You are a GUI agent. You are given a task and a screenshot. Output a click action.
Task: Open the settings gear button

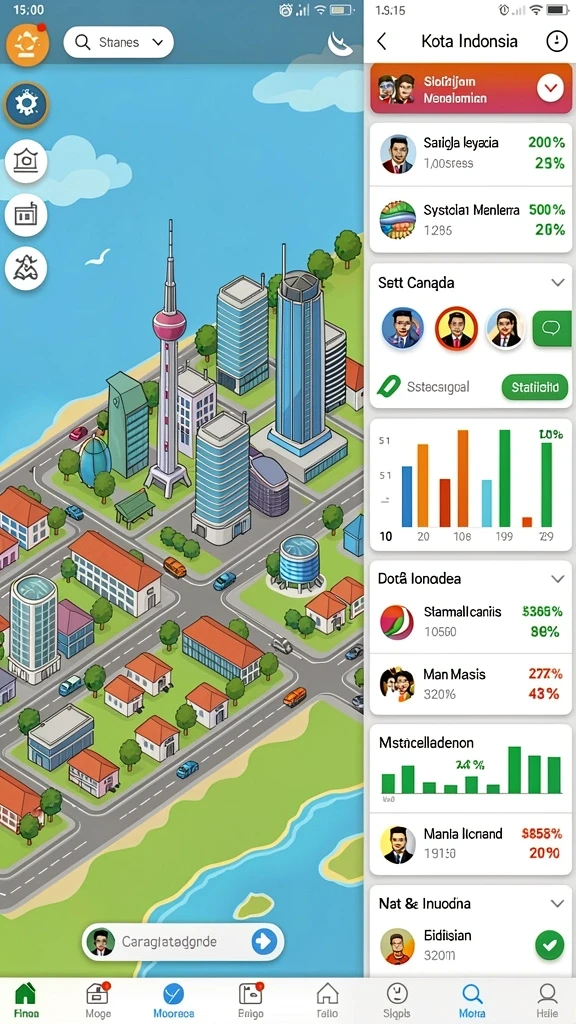[26, 103]
